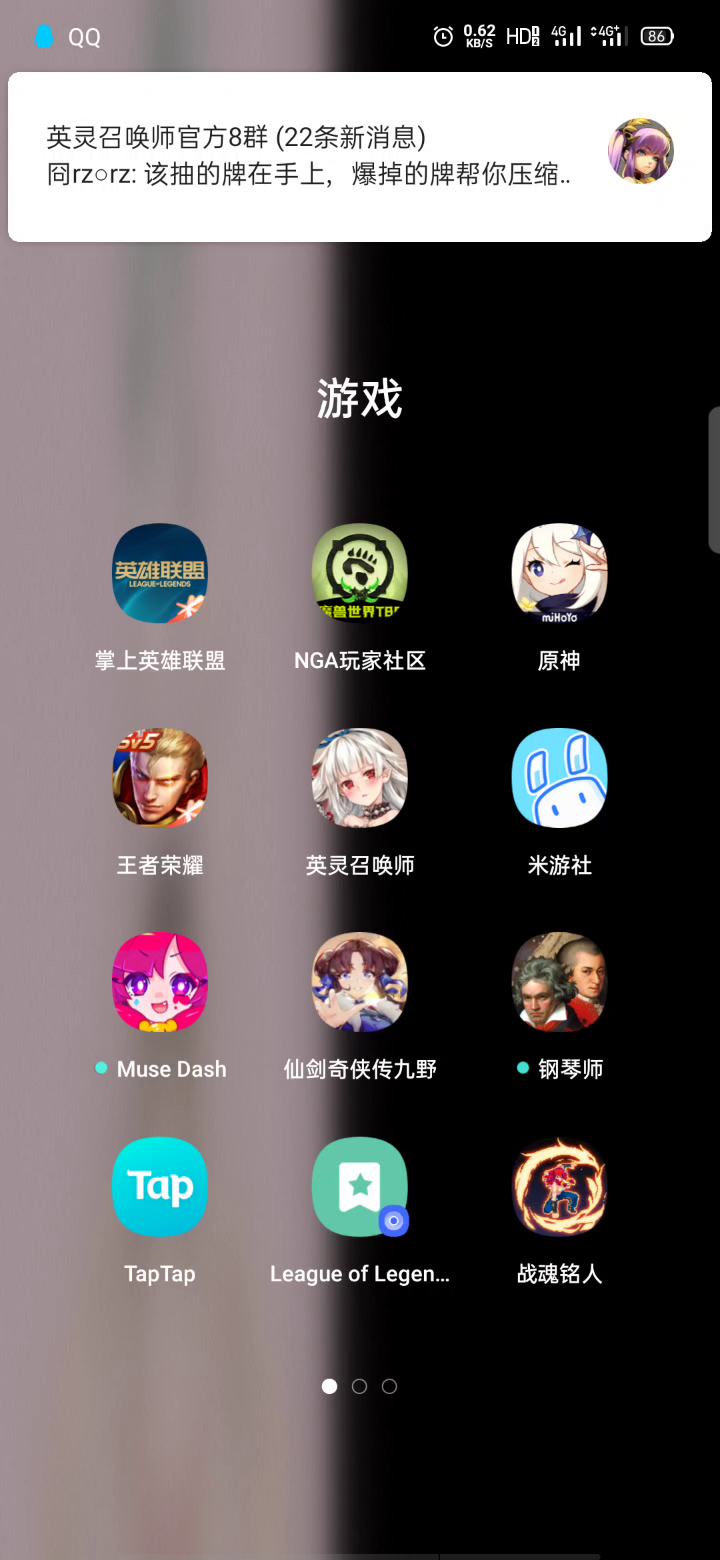Launch the 钢琴师 app
Viewport: 720px width, 1560px height.
559,981
